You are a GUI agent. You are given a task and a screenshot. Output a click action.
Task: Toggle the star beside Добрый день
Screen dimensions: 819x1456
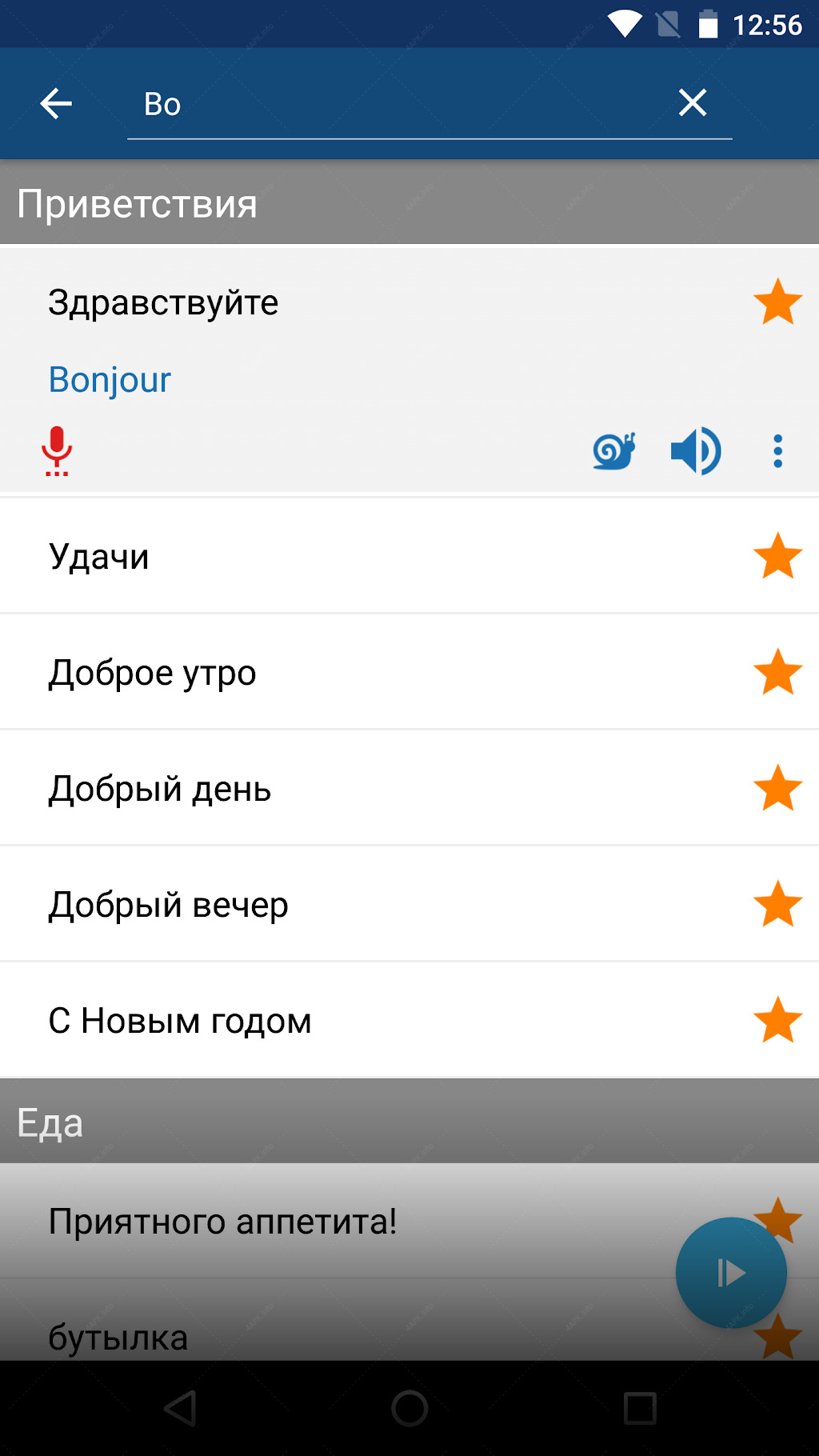coord(777,788)
